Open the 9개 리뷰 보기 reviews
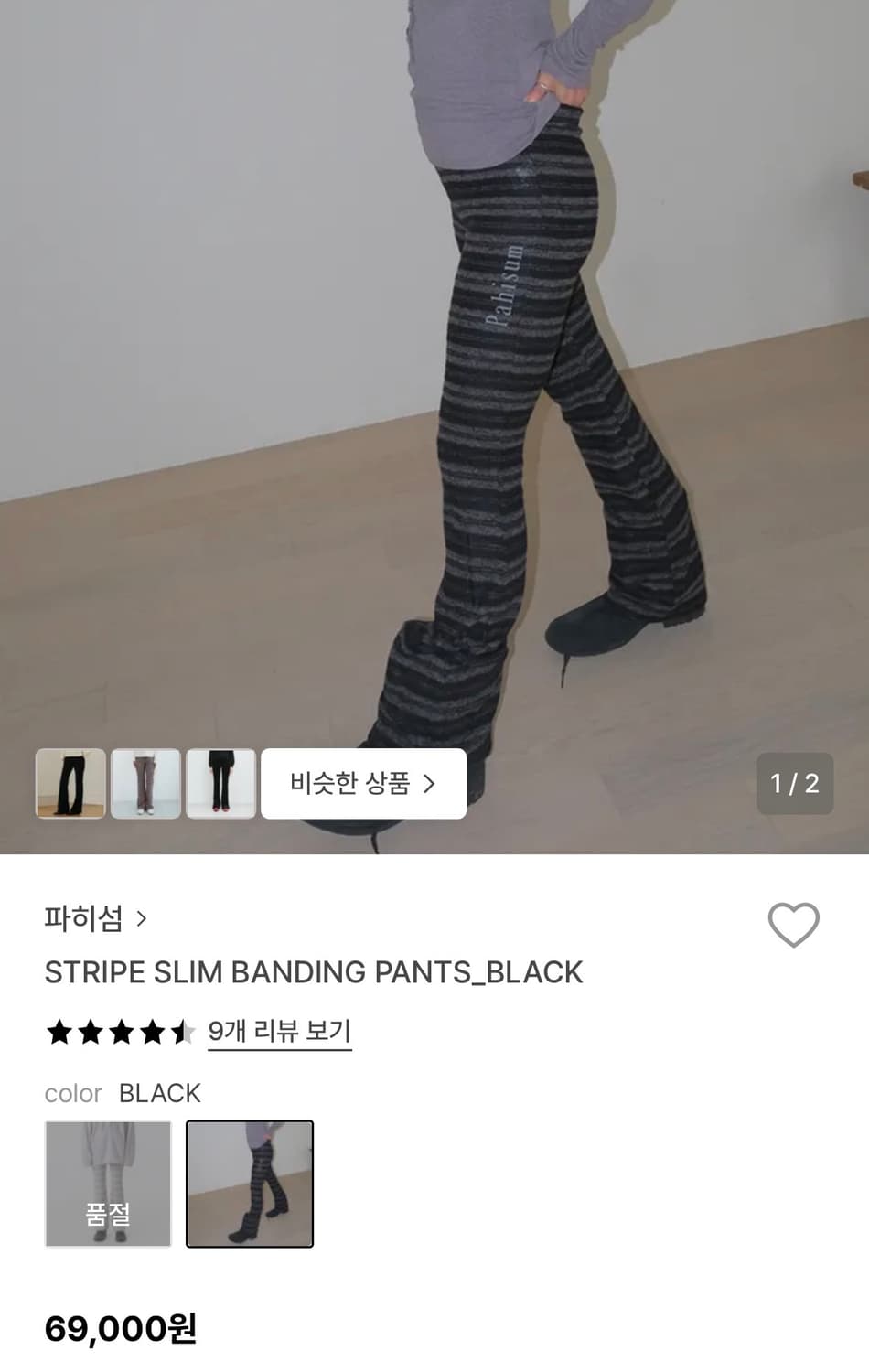The height and width of the screenshot is (1372, 869). tap(279, 1032)
